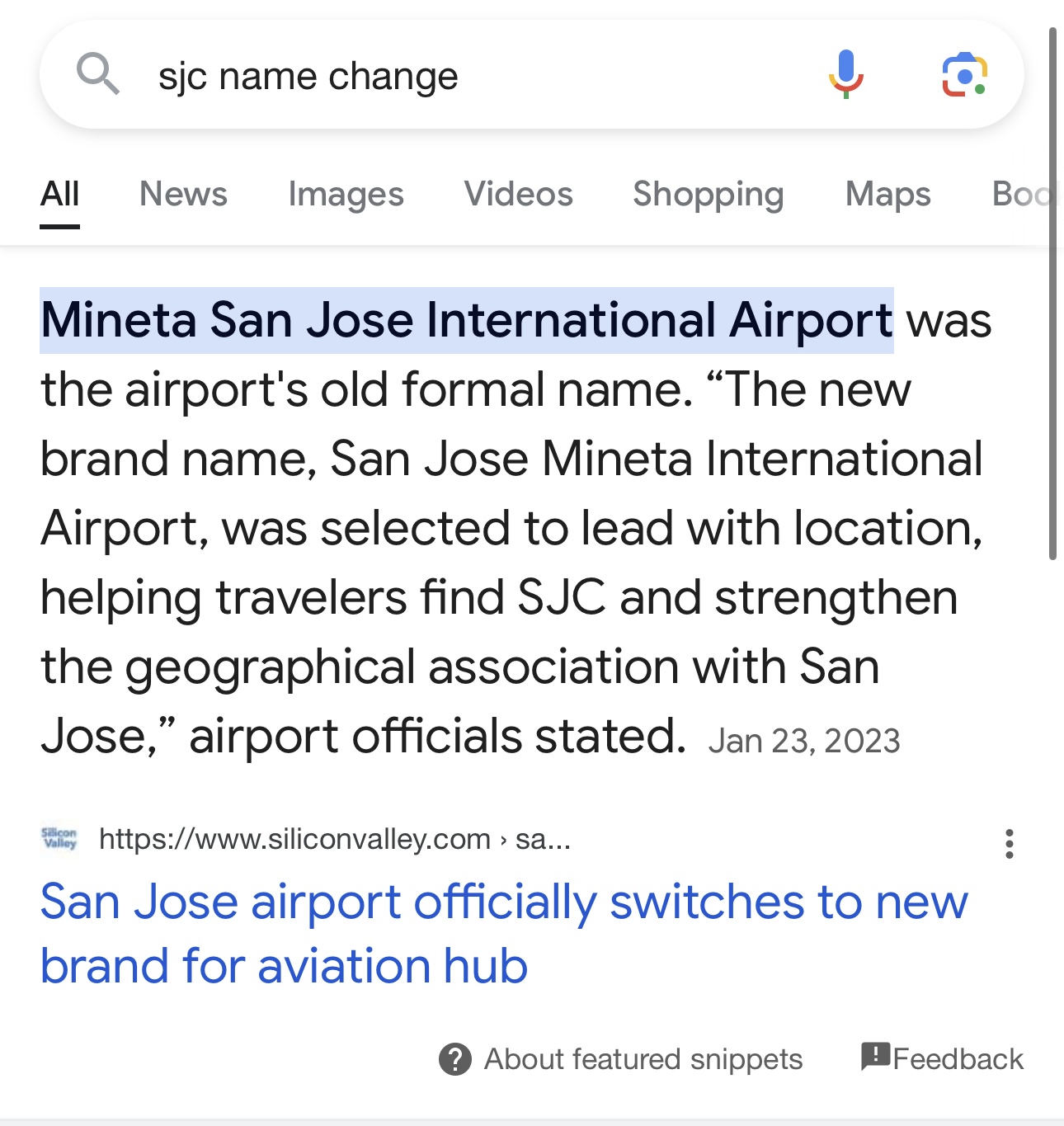
Task: Send feedback on this featured snippet
Action: click(x=942, y=1058)
